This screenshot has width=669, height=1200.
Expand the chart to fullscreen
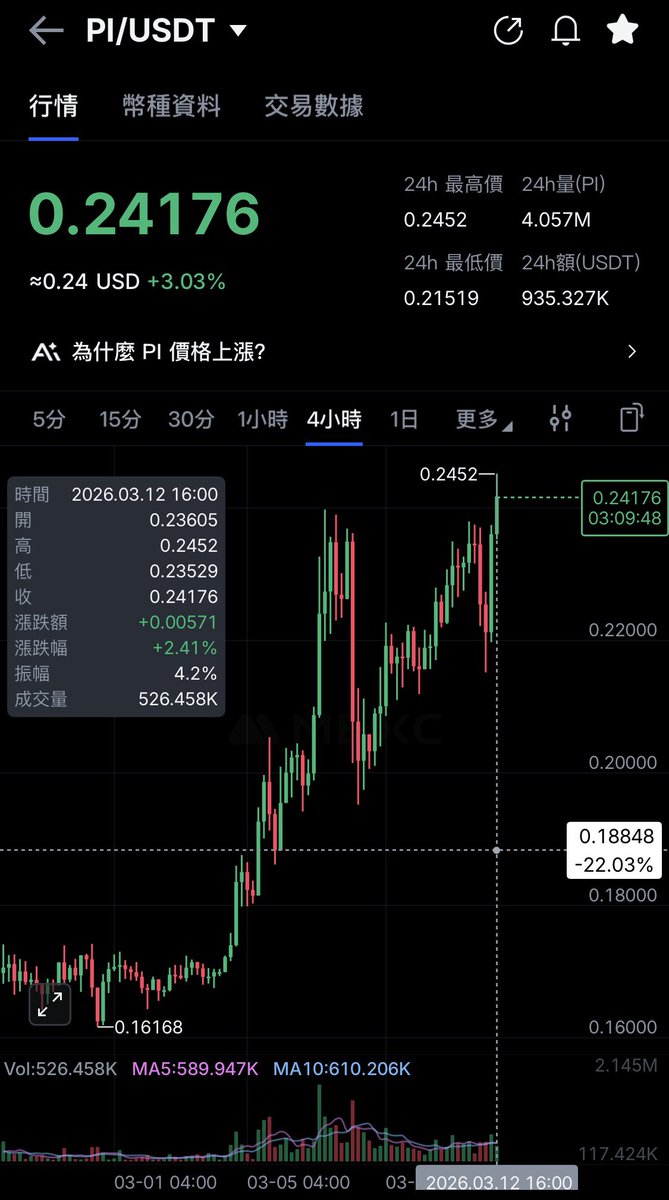(49, 1004)
